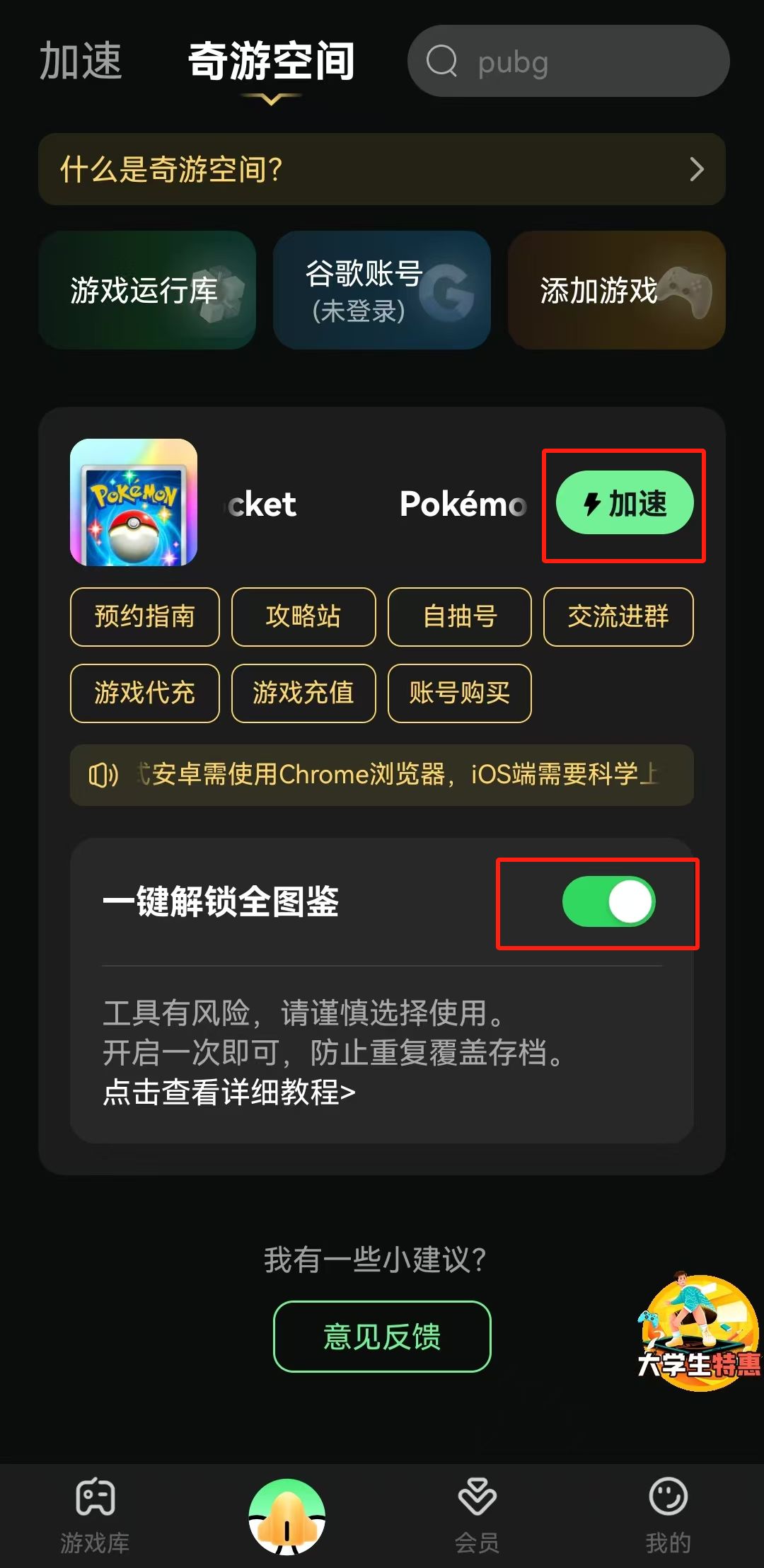Image resolution: width=764 pixels, height=1568 pixels.
Task: Open the 点击查看详细教程 tutorial link
Action: pos(228,1093)
